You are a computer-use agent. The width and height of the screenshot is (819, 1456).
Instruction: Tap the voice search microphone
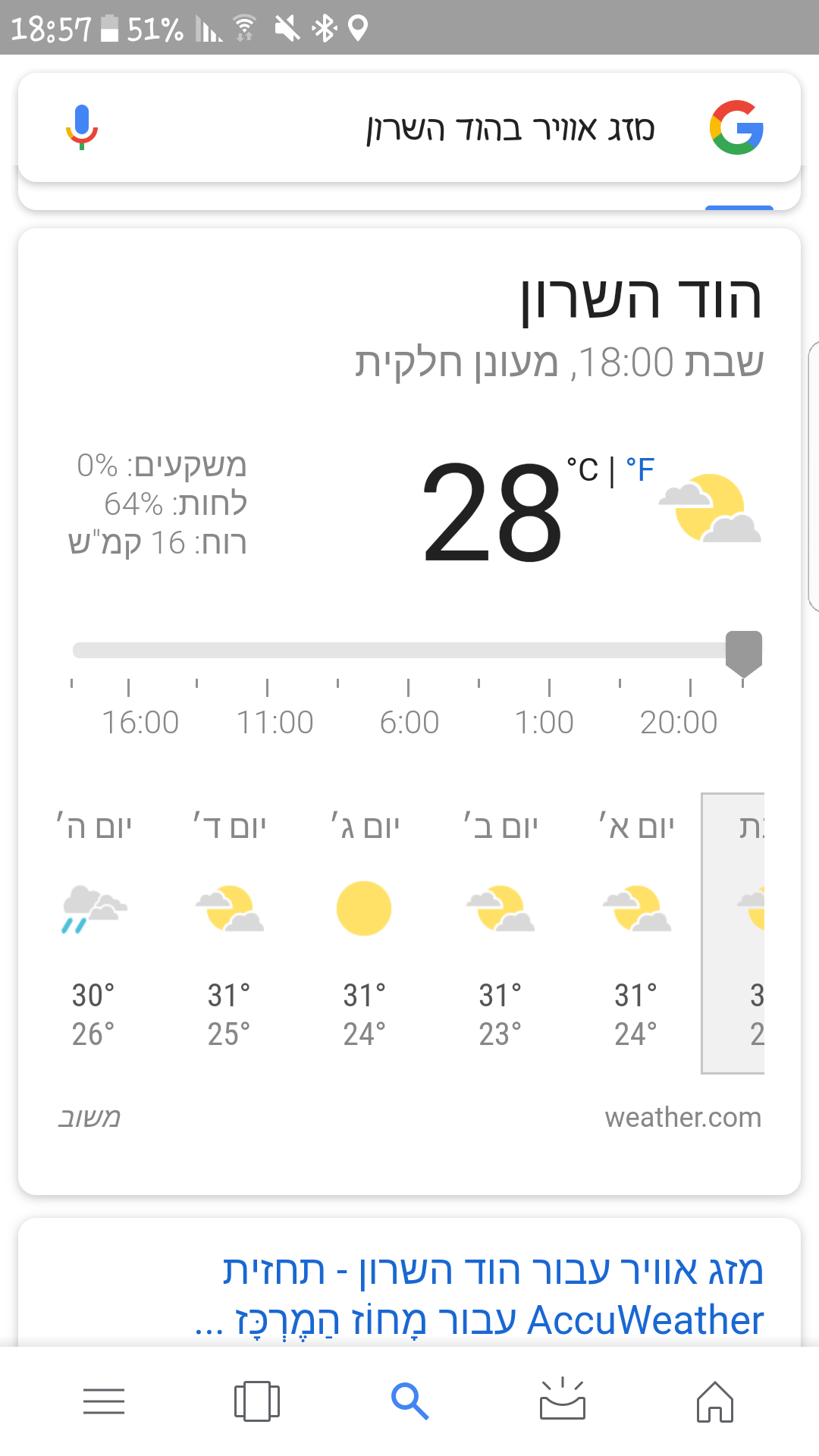click(82, 127)
